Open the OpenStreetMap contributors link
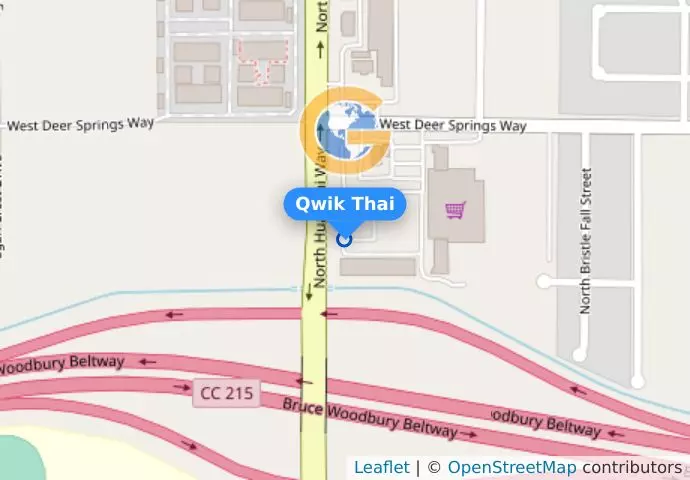The image size is (690, 480). pos(511,467)
